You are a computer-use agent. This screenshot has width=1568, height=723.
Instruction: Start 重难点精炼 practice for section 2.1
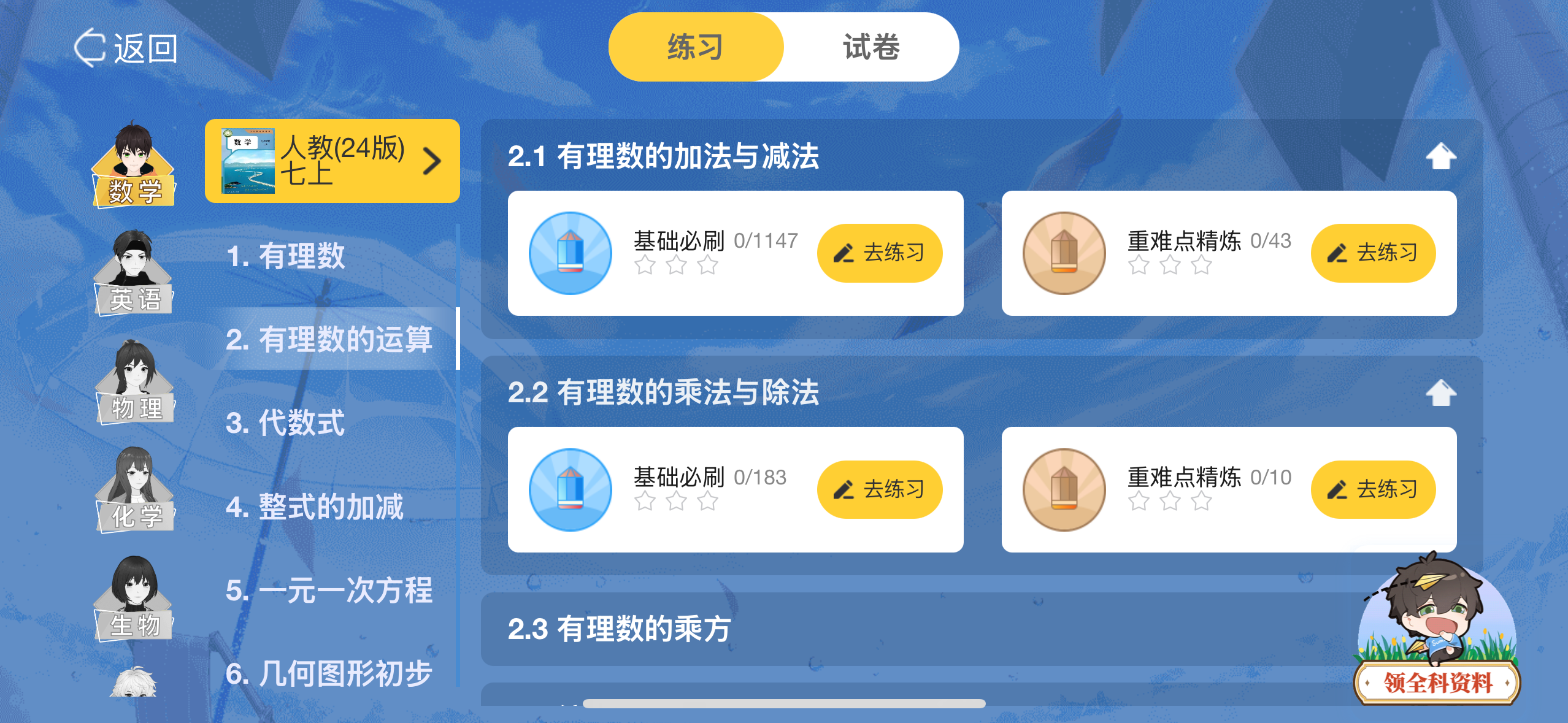pos(1372,253)
